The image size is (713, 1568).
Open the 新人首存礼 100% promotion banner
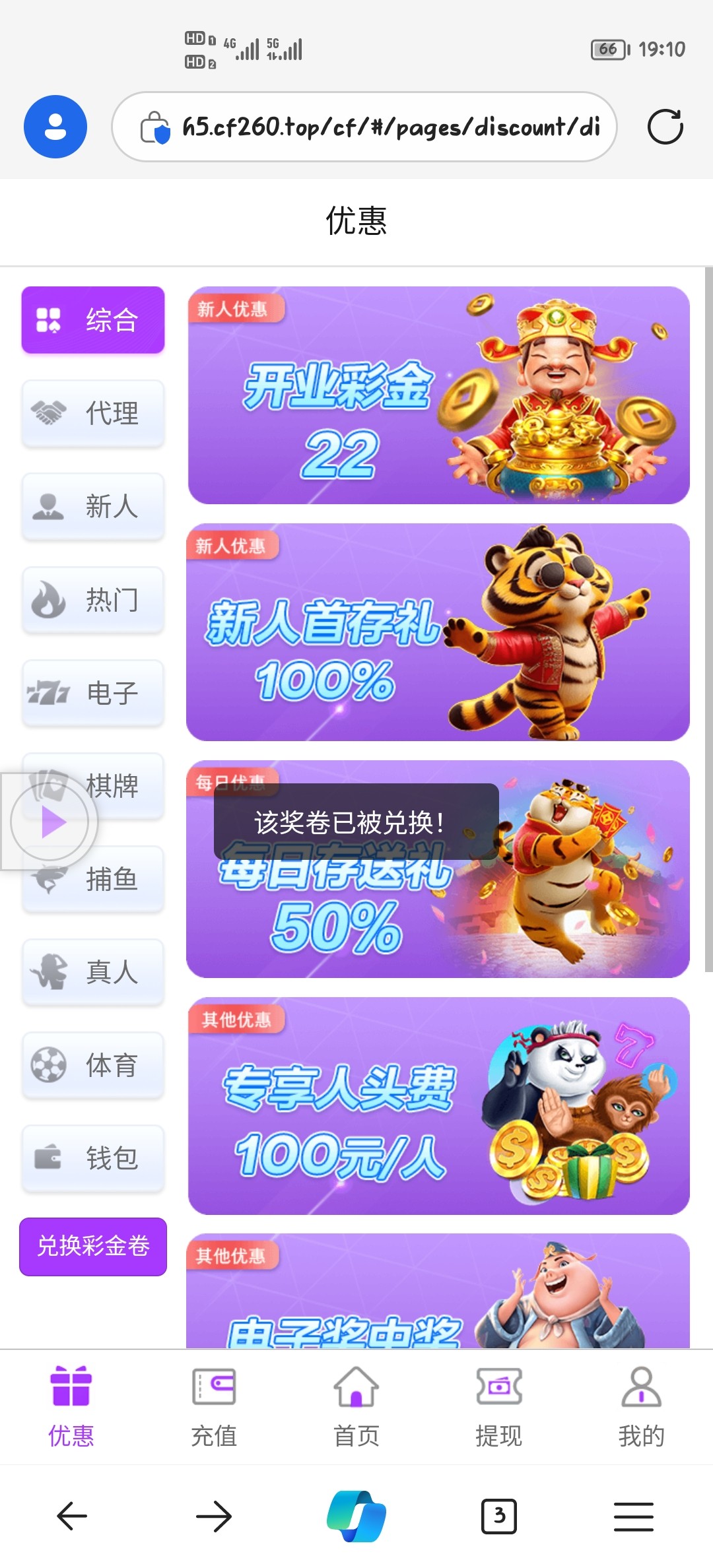point(438,632)
